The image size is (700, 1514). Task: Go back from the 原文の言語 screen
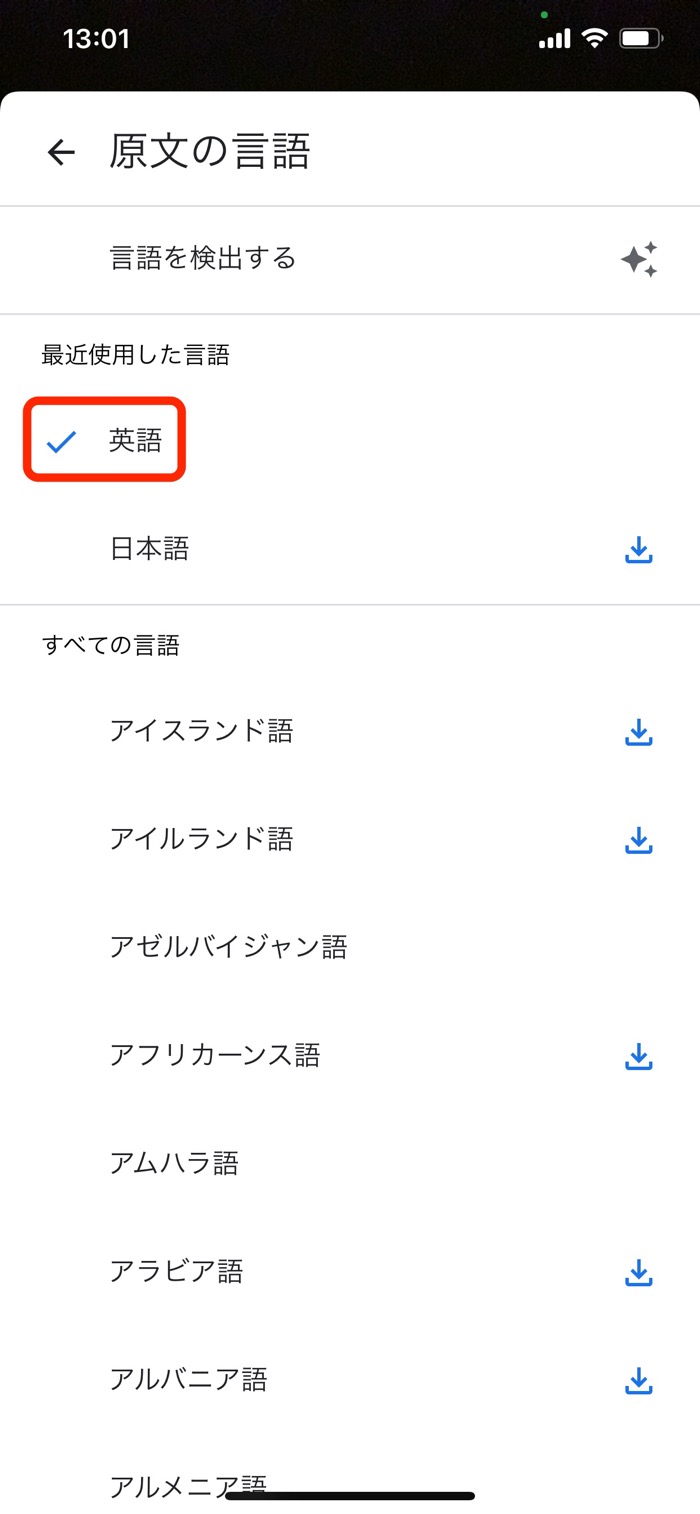[x=61, y=152]
